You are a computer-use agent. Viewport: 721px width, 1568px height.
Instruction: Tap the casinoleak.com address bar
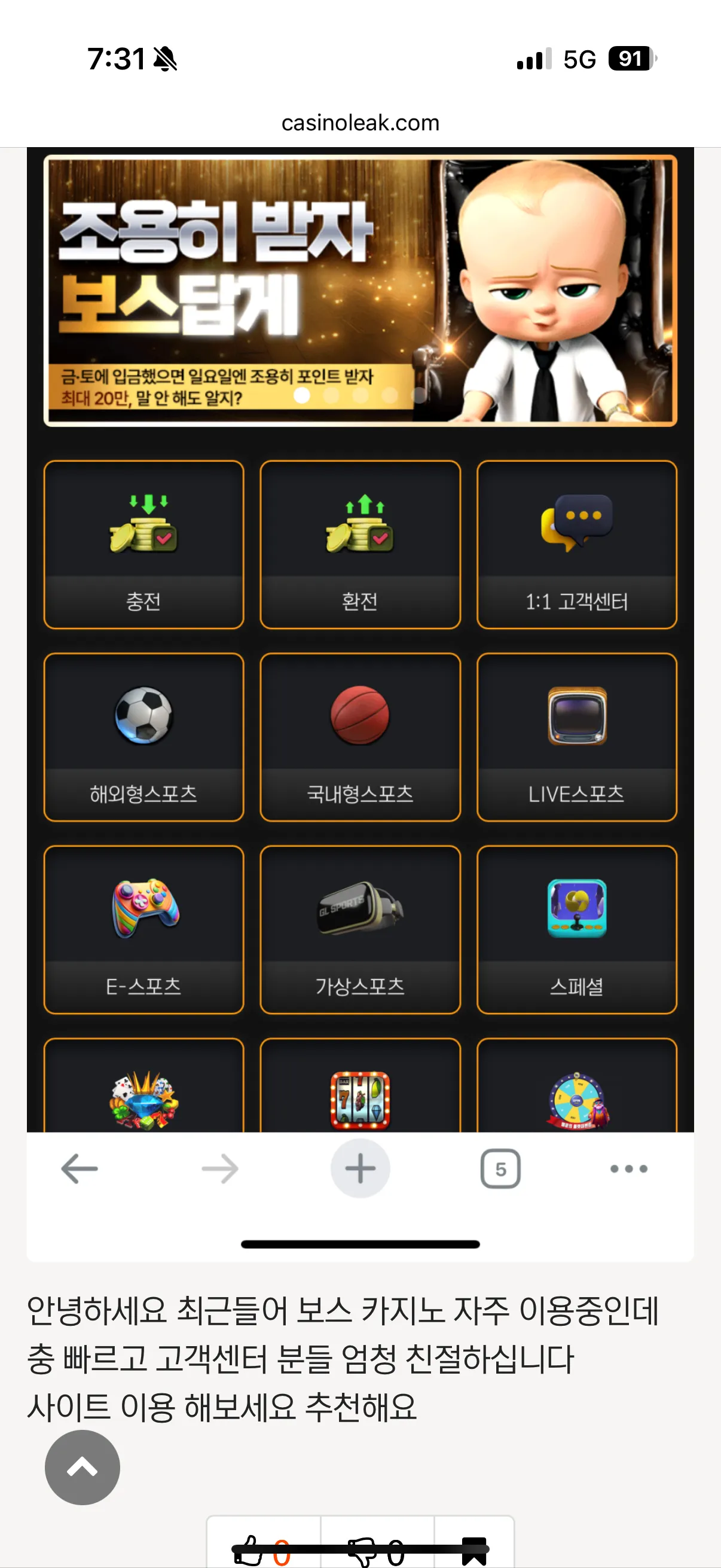pyautogui.click(x=360, y=123)
